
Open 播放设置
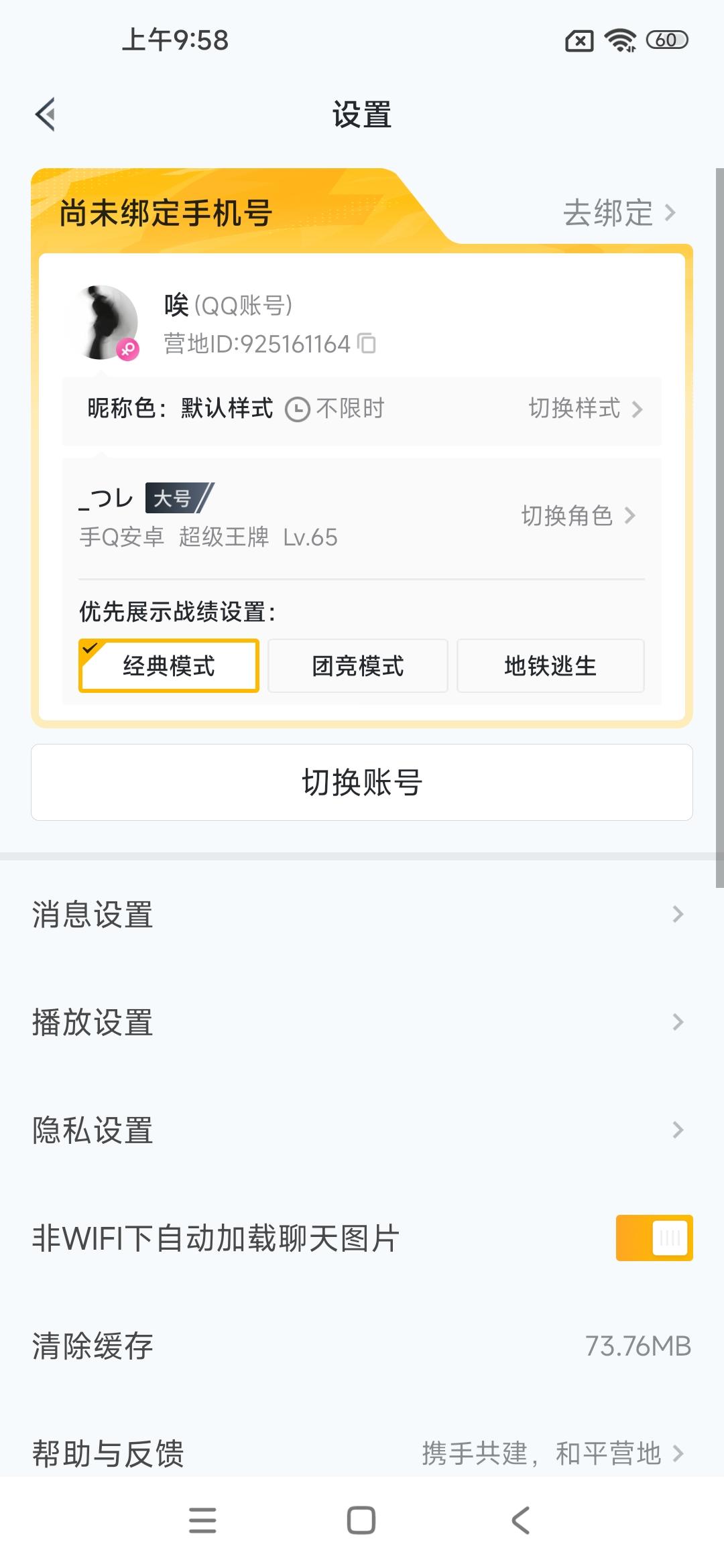(x=93, y=1023)
